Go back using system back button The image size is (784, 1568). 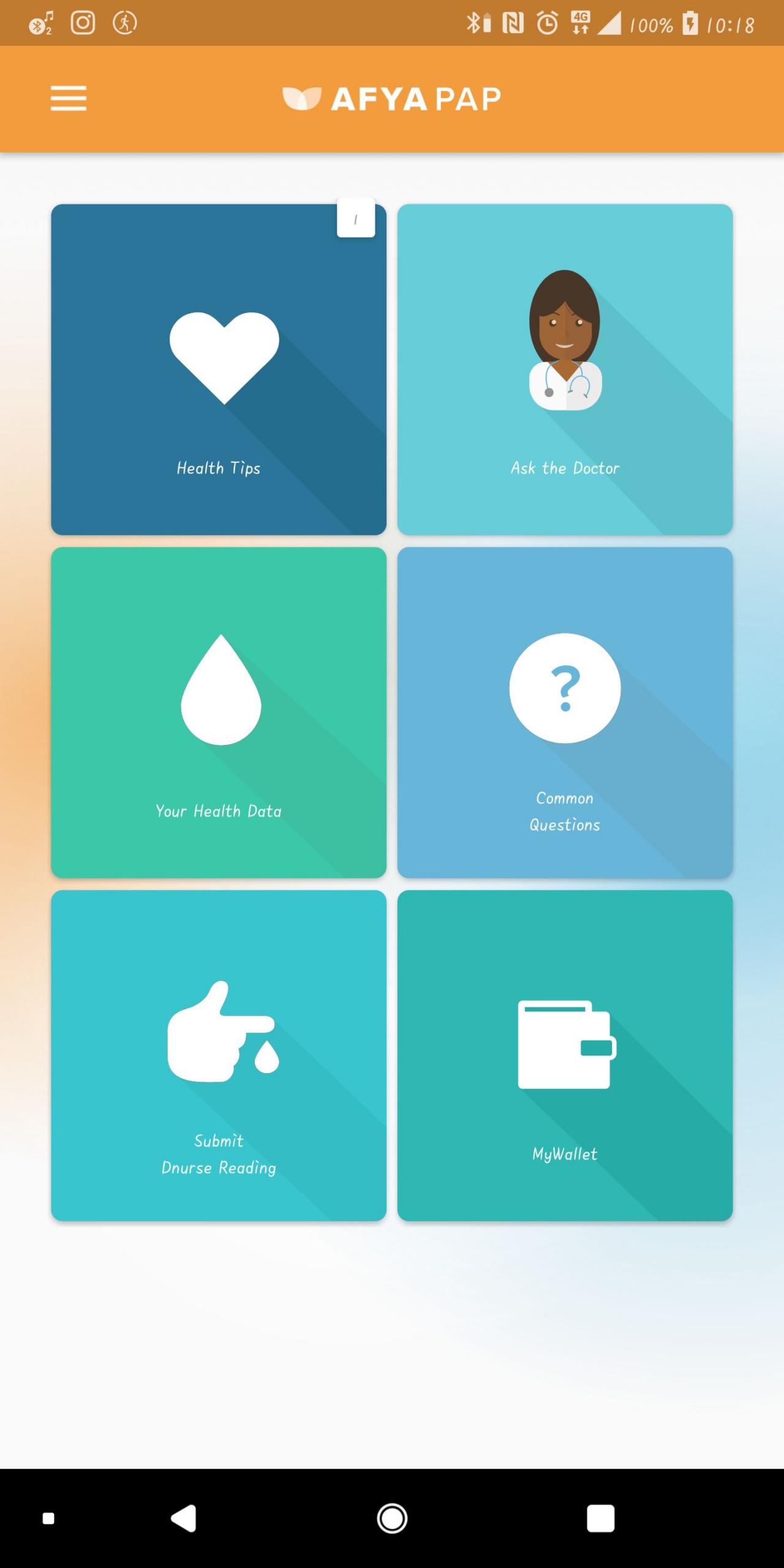coord(184,1518)
